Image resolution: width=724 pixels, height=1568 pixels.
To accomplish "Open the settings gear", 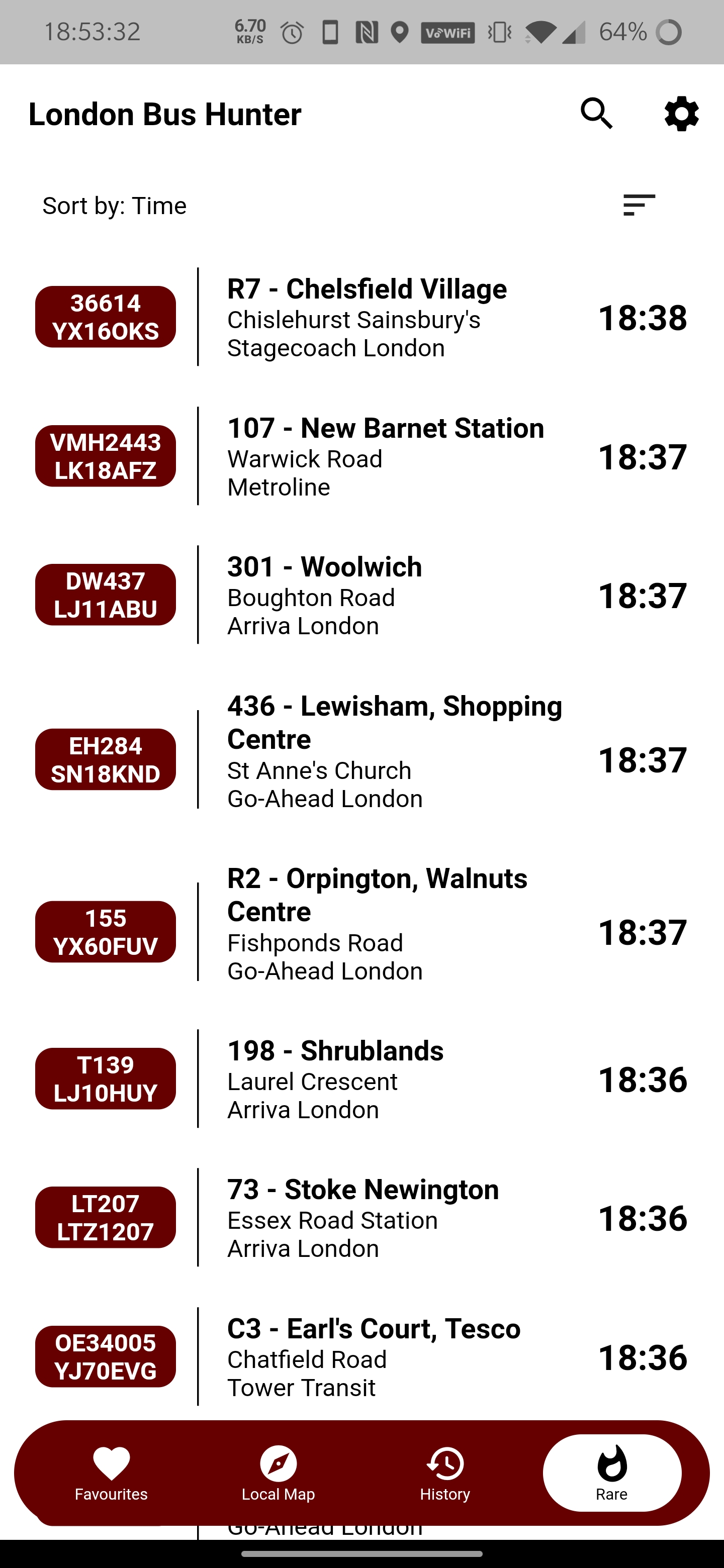I will tap(681, 114).
